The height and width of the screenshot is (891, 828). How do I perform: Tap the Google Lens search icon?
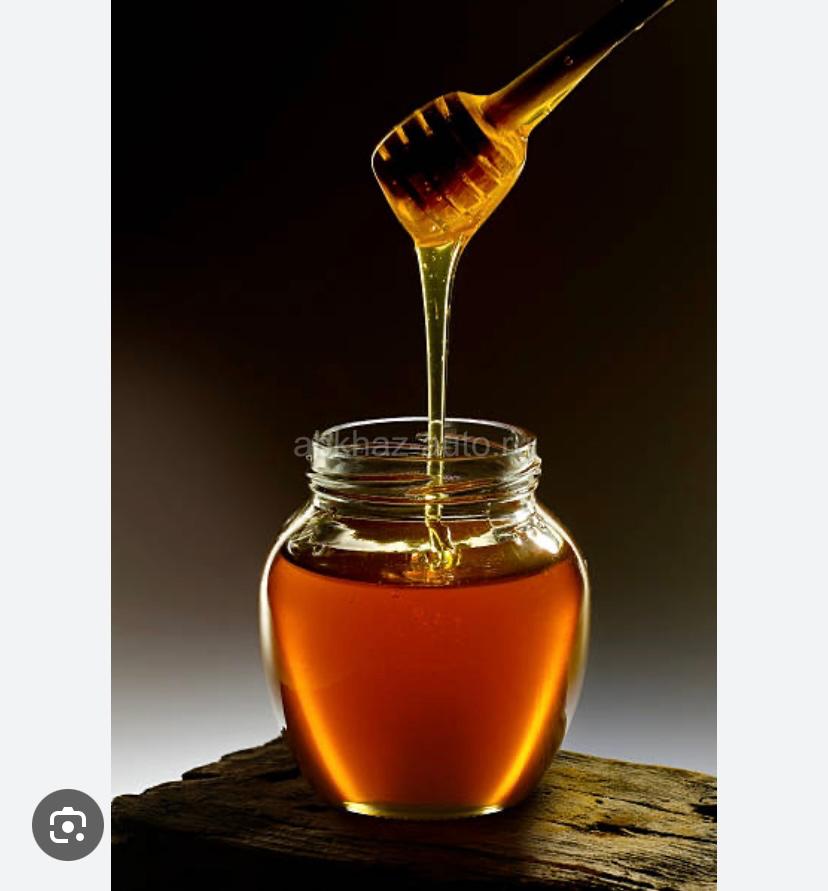68,825
